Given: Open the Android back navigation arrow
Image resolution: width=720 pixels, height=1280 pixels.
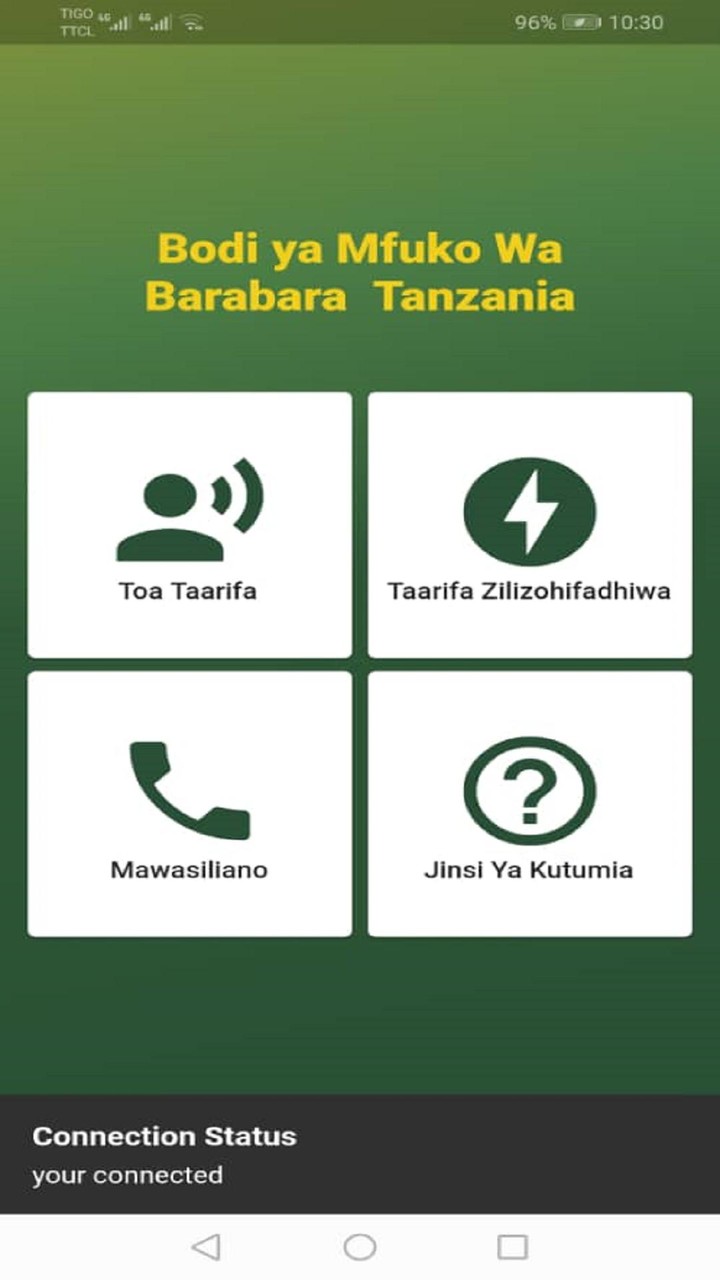Looking at the screenshot, I should (x=205, y=1246).
